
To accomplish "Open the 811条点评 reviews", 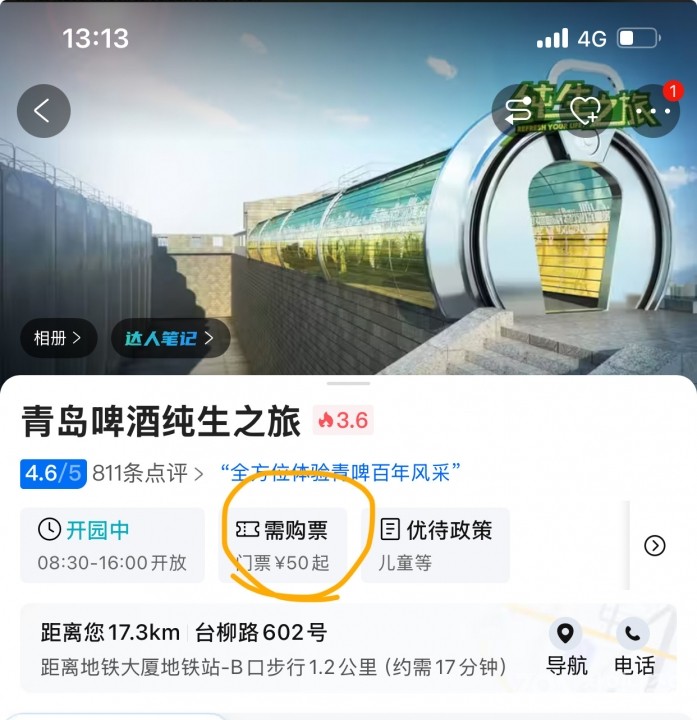I will 147,473.
